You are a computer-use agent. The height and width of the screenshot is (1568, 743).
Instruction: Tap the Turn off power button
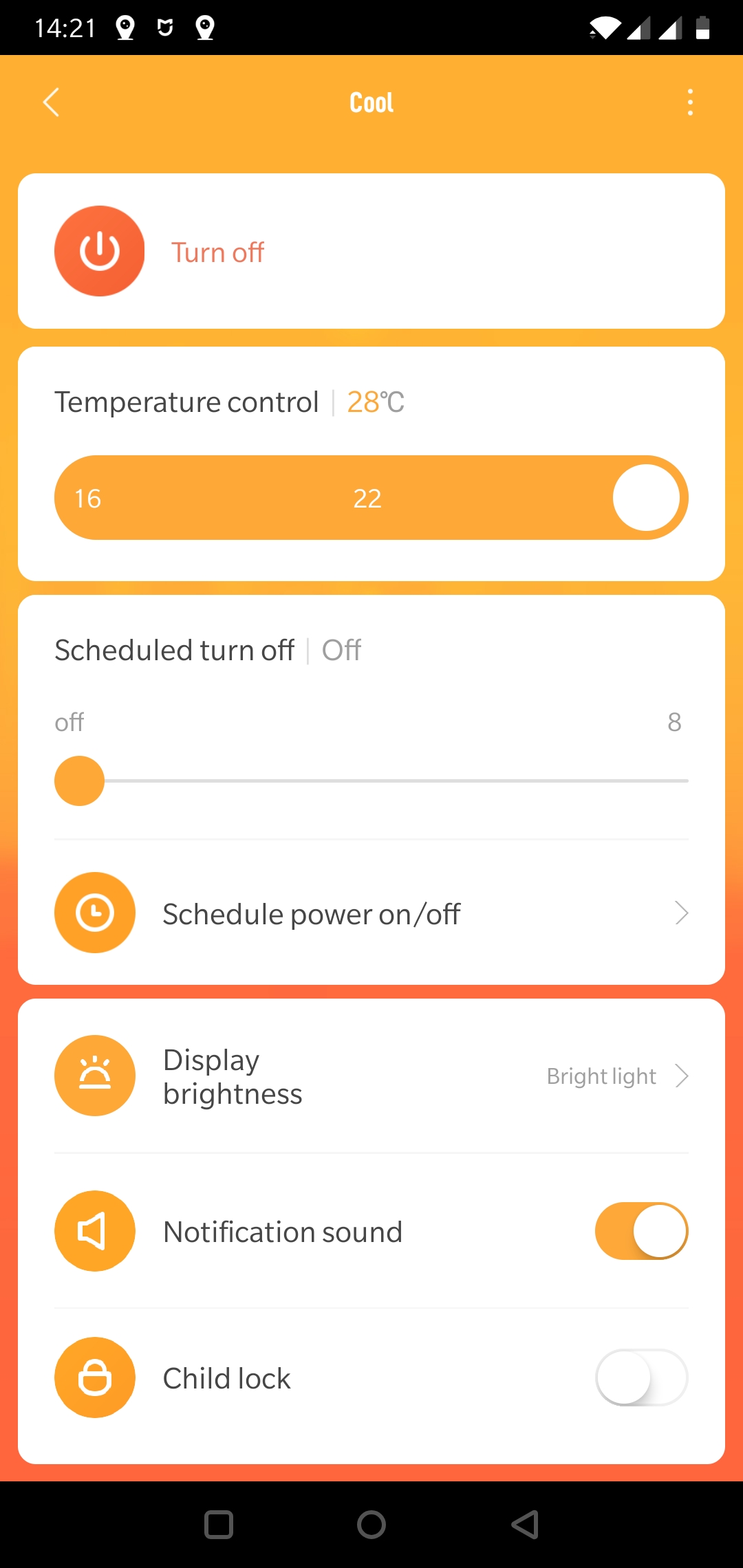100,251
